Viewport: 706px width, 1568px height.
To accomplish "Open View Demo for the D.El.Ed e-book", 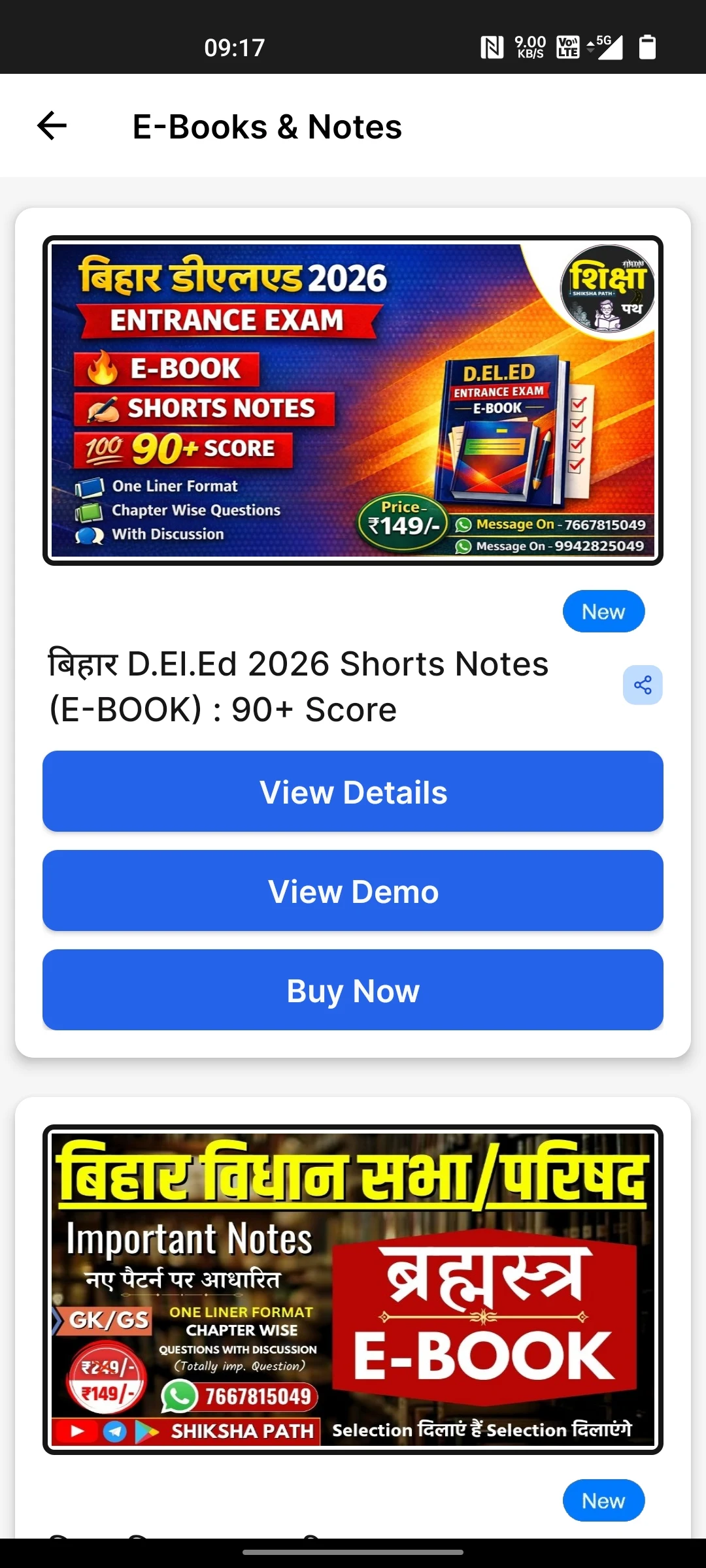I will pyautogui.click(x=353, y=890).
